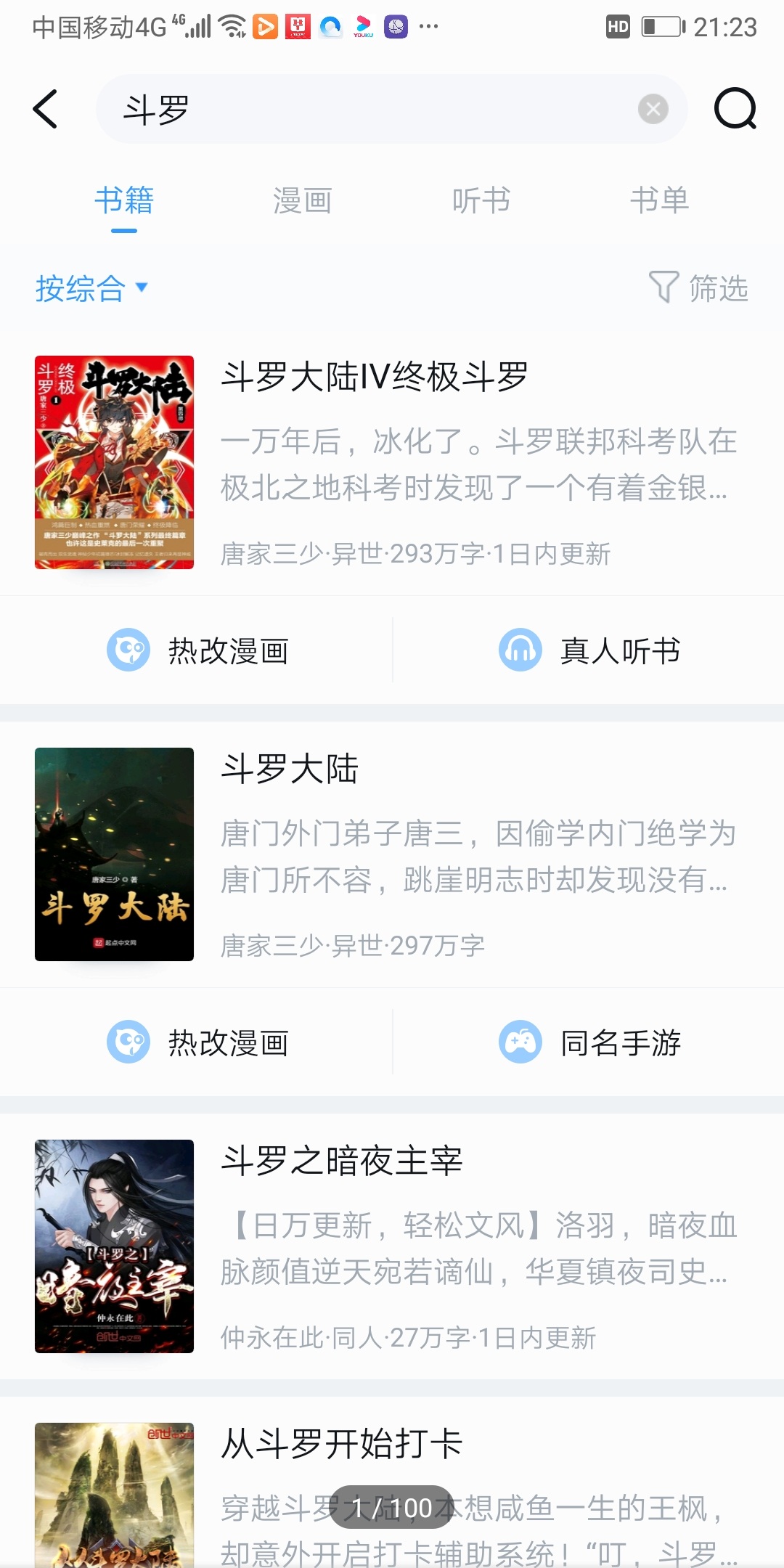This screenshot has height=1568, width=784.
Task: Open 热改漫画 under 斗罗大陆IV终极斗罗
Action: [197, 650]
